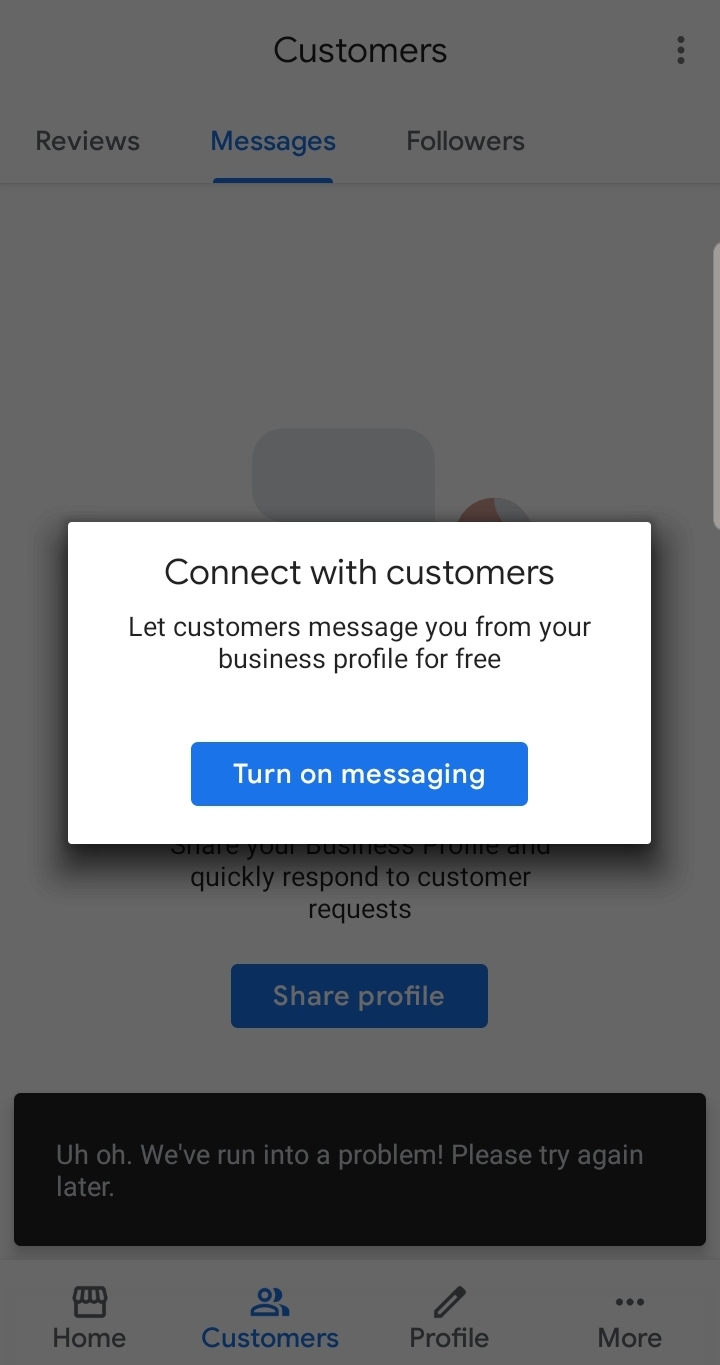Tap the Connect with customers dialog heading
720x1365 pixels.
[x=359, y=572]
